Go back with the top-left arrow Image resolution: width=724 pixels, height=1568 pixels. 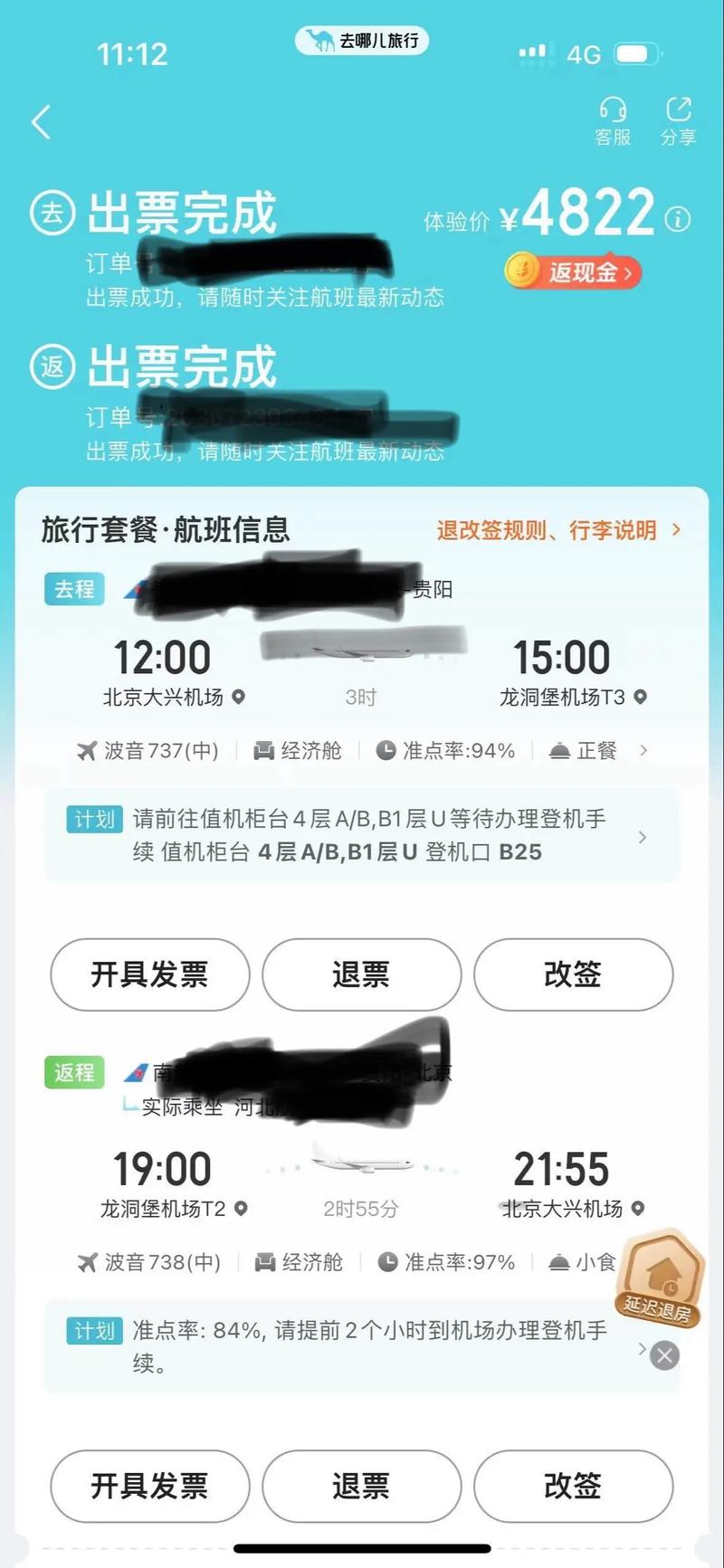(41, 122)
